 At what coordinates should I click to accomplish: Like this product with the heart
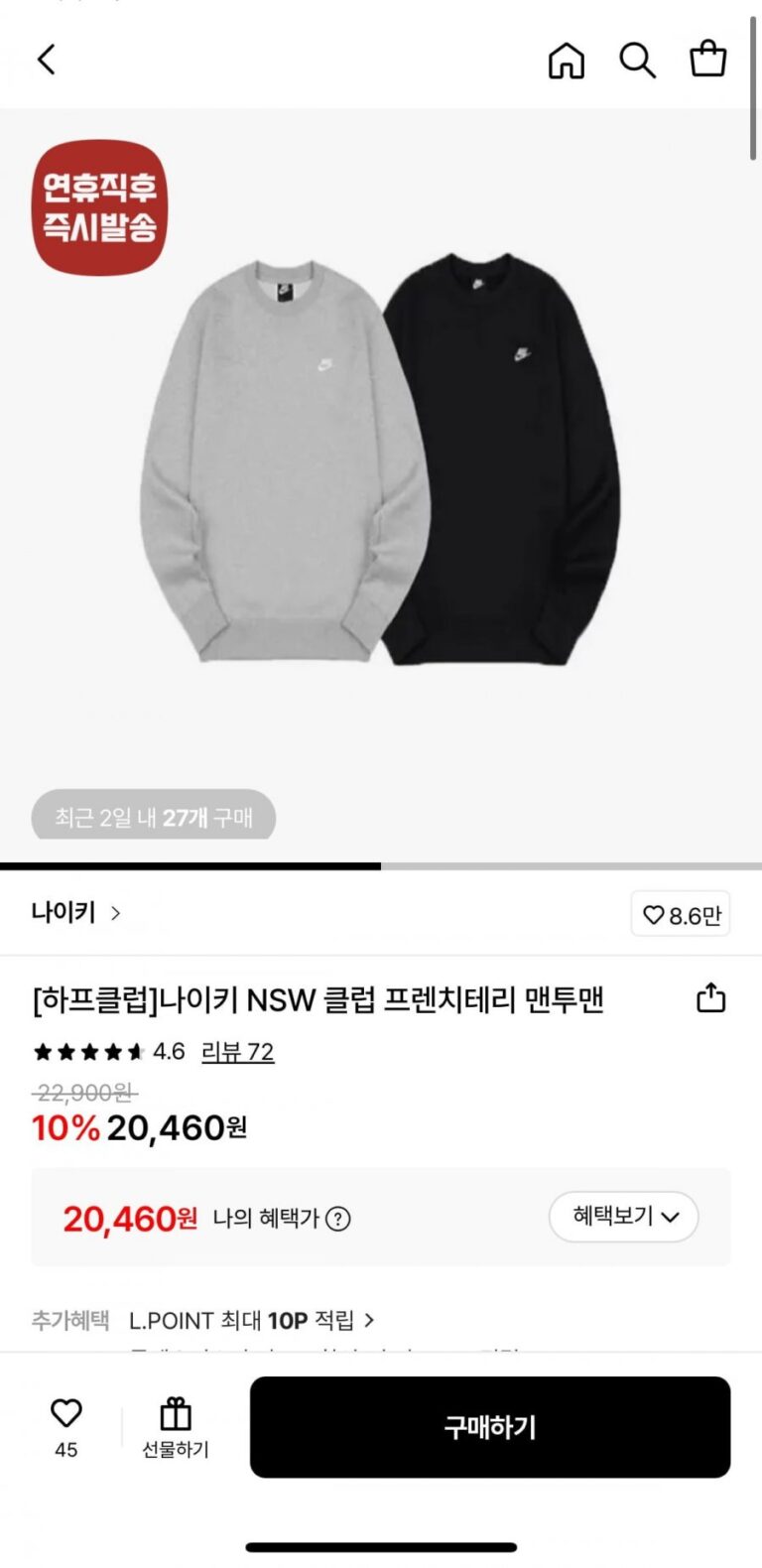(66, 1413)
